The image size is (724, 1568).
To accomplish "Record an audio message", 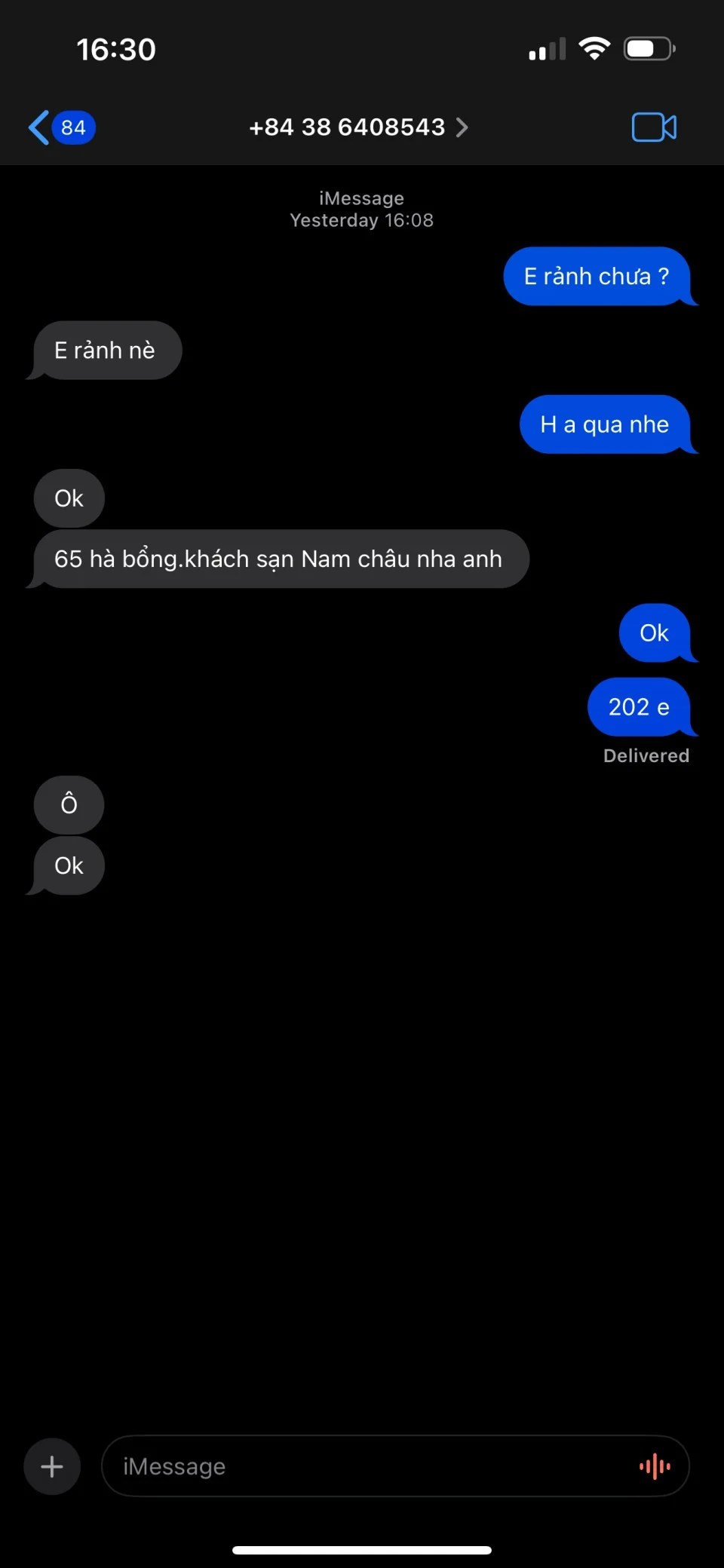I will 655,1466.
